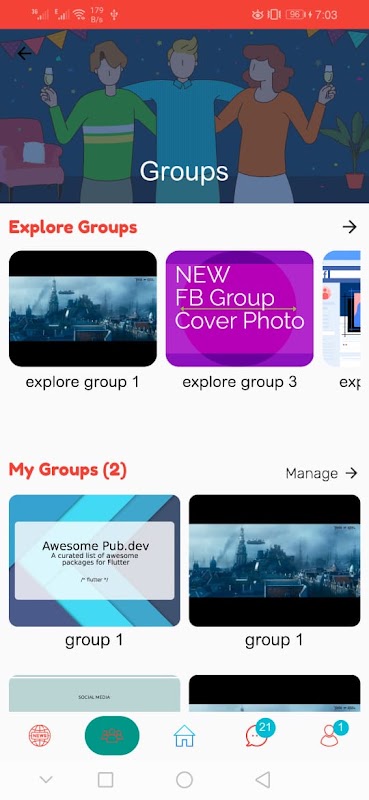This screenshot has height=800, width=369.
Task: Open recent apps with the square button
Action: tap(106, 779)
